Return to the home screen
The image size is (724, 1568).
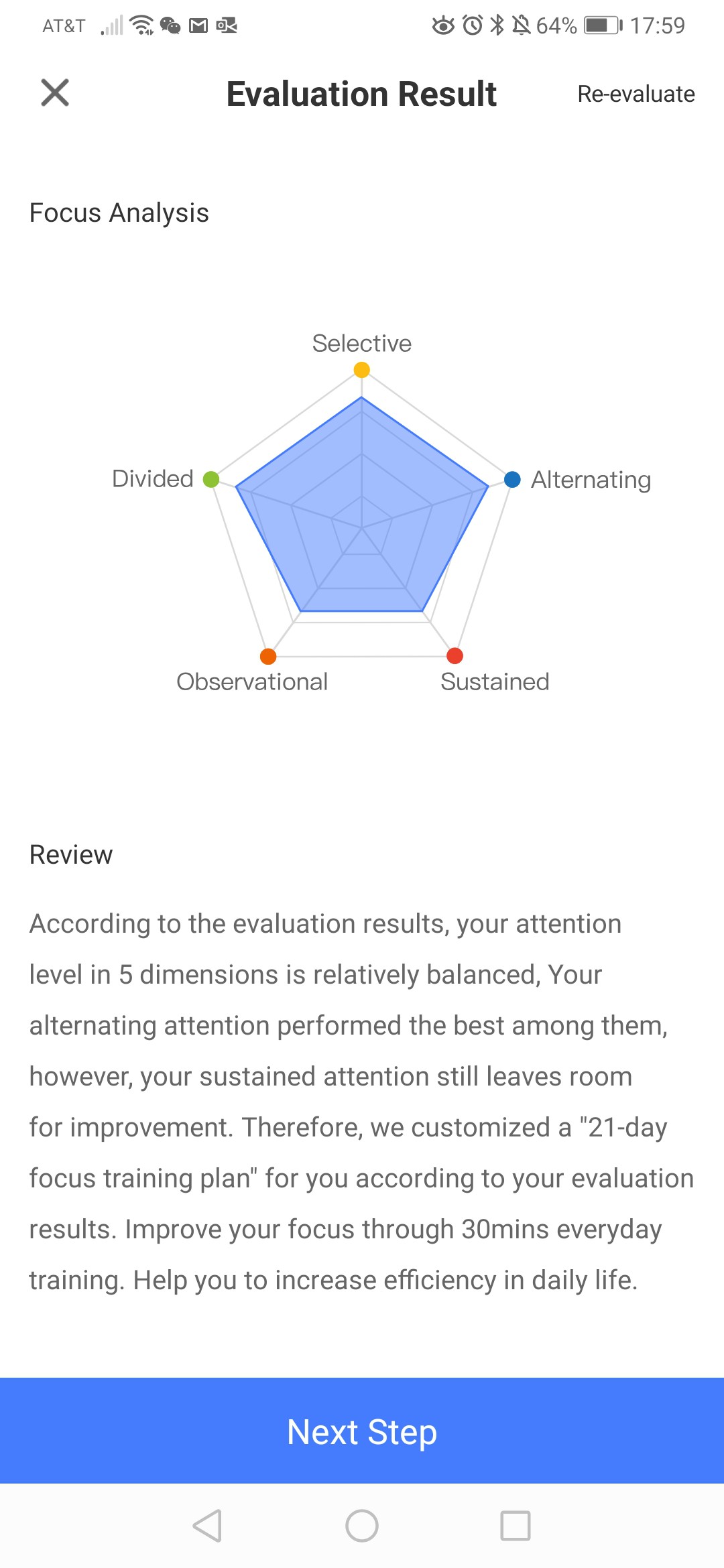coord(362,1526)
